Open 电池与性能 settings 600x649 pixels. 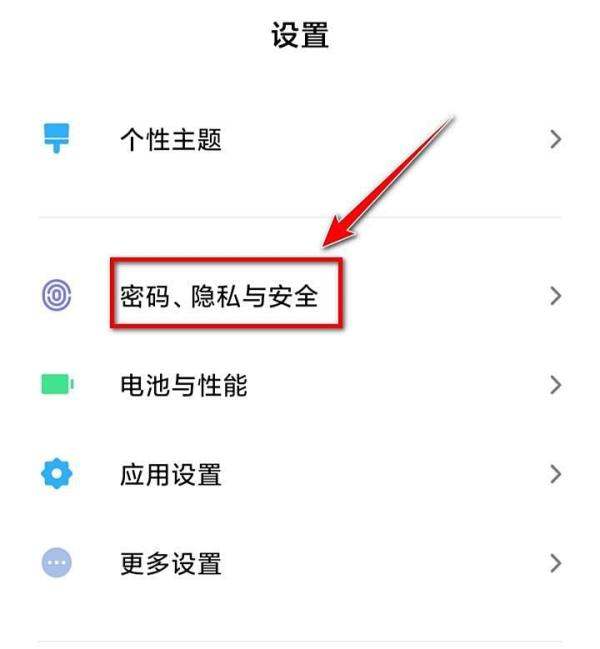click(183, 385)
